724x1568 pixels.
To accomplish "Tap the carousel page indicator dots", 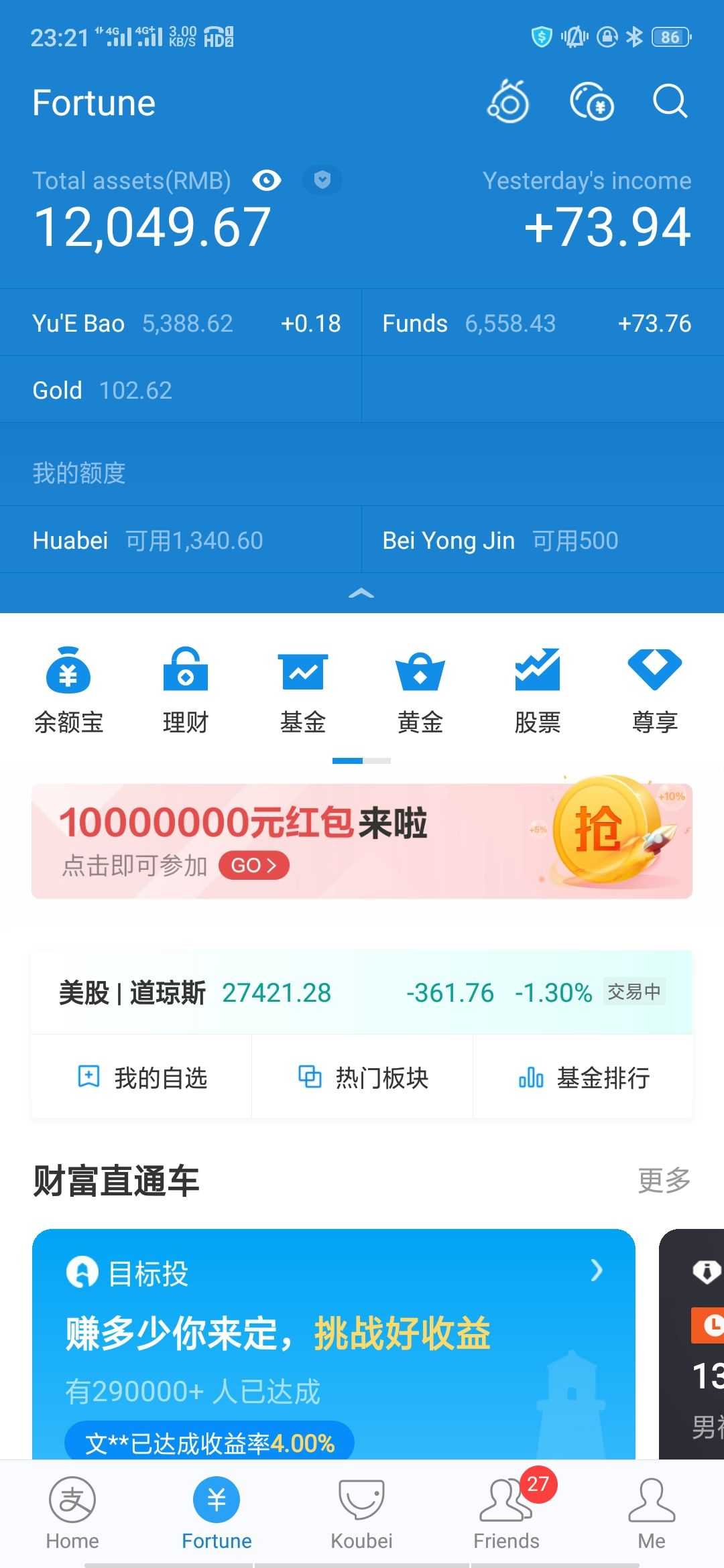I will 362,761.
